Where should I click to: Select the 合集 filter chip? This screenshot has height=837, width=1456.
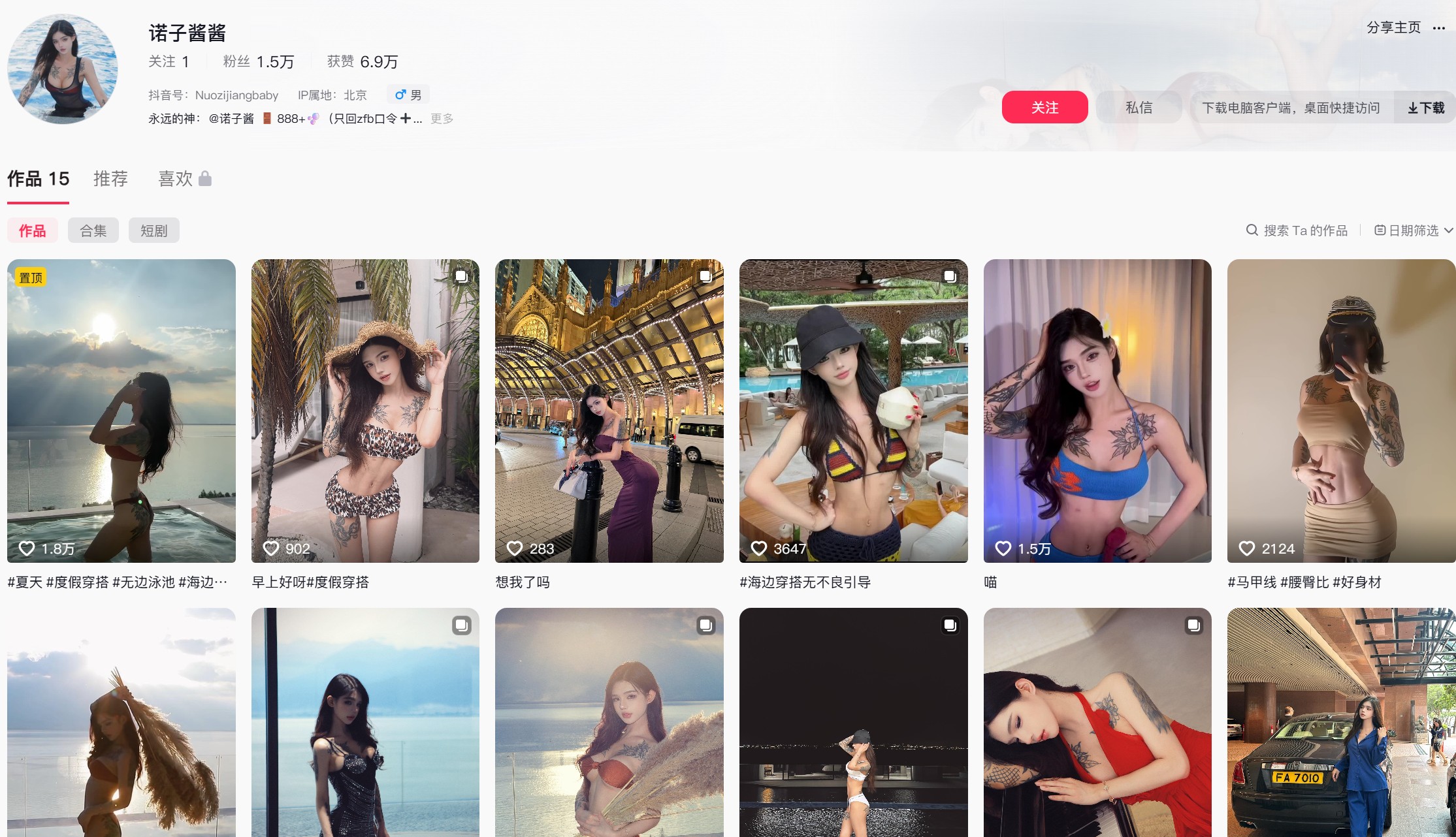click(x=93, y=230)
